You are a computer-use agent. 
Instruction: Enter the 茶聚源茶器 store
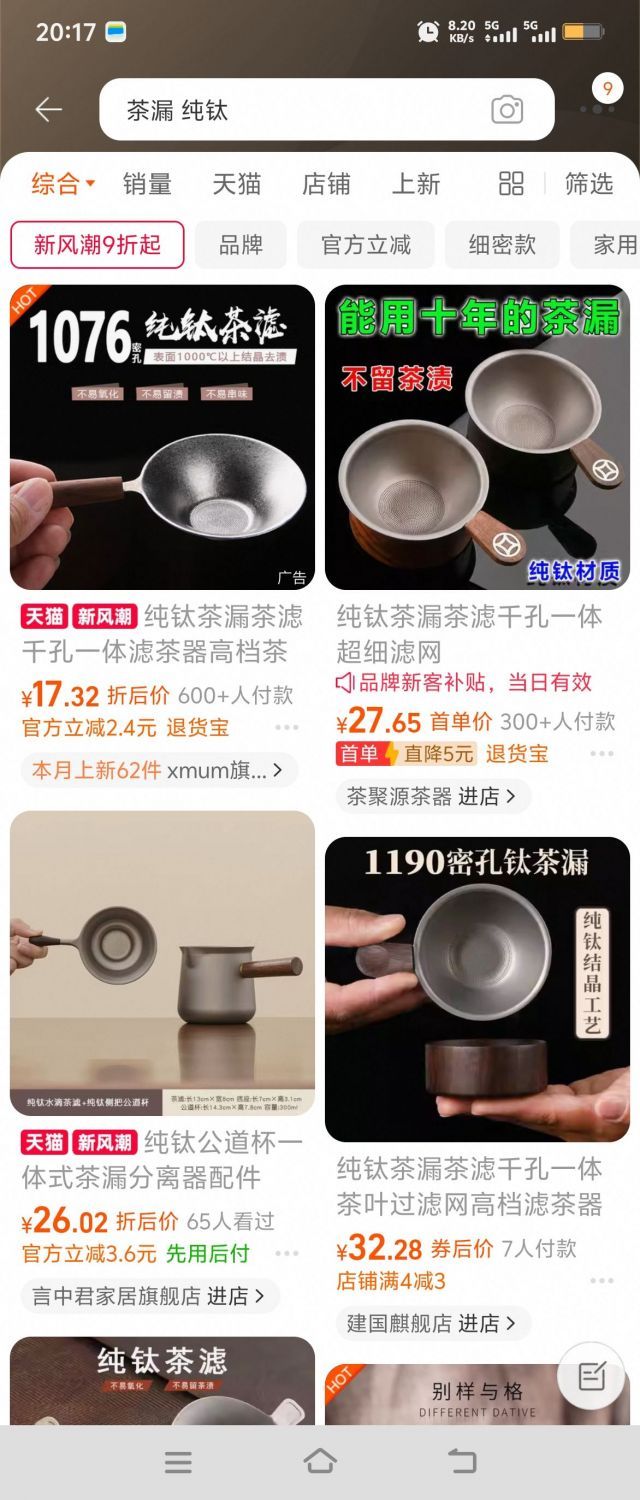(432, 797)
